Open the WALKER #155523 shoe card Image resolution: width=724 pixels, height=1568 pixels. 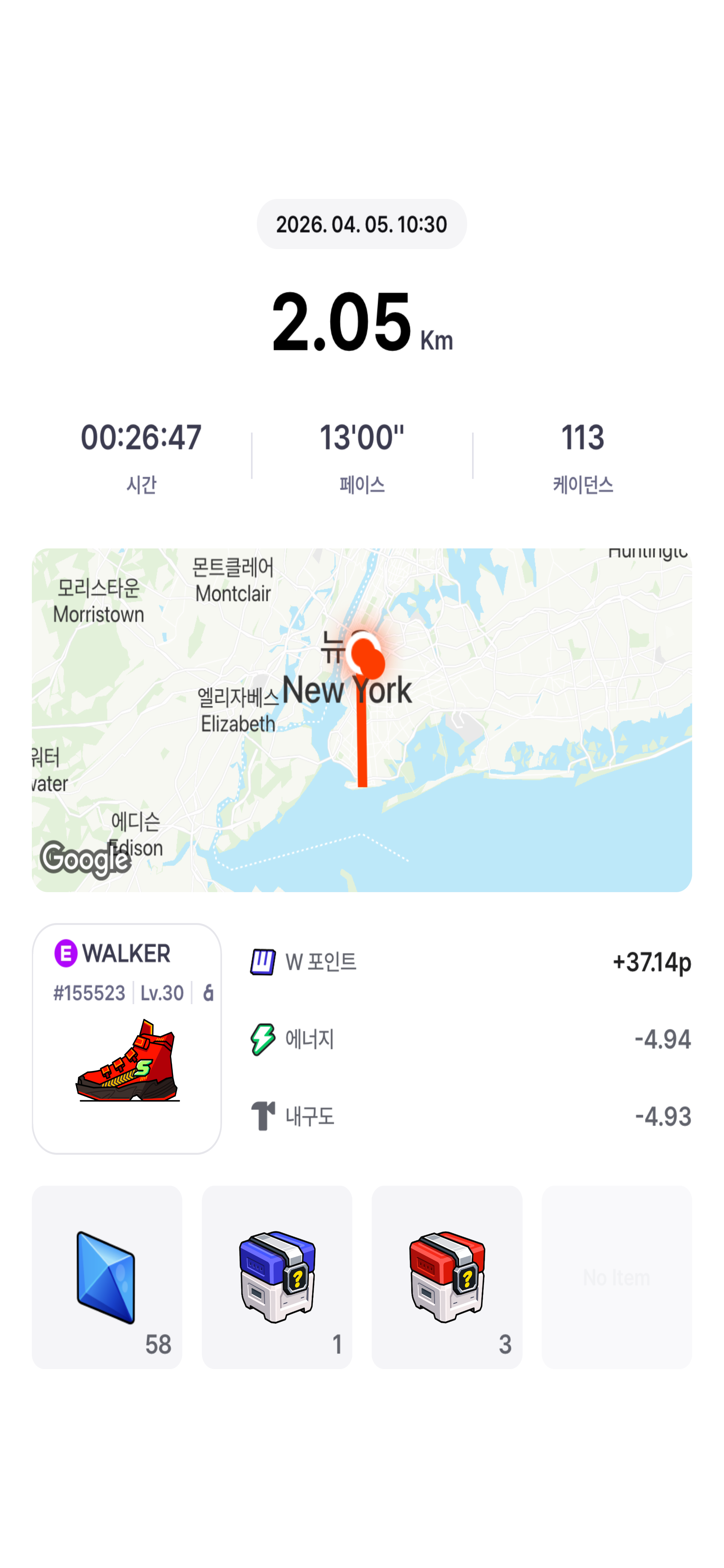[126, 1038]
